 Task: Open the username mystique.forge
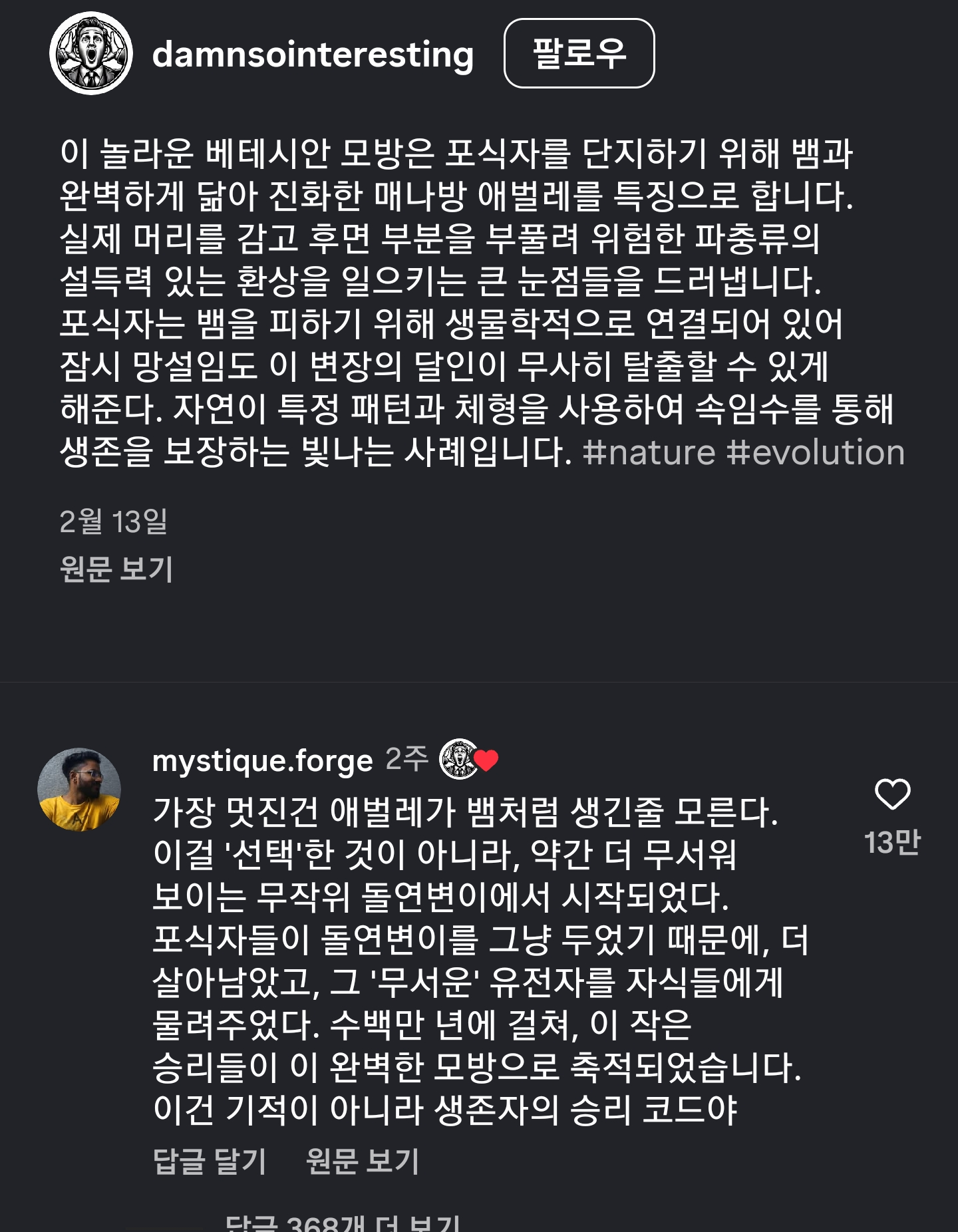click(261, 765)
